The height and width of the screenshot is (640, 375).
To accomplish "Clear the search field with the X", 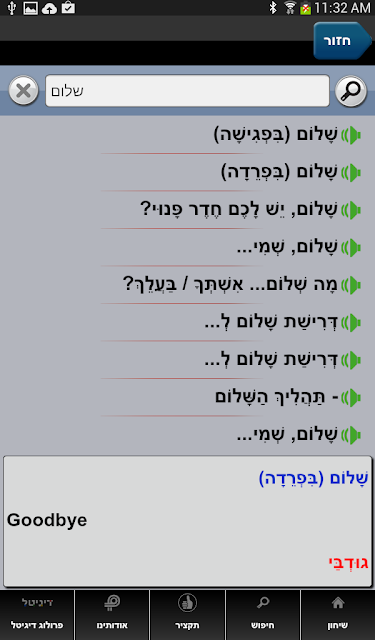I will [23, 91].
